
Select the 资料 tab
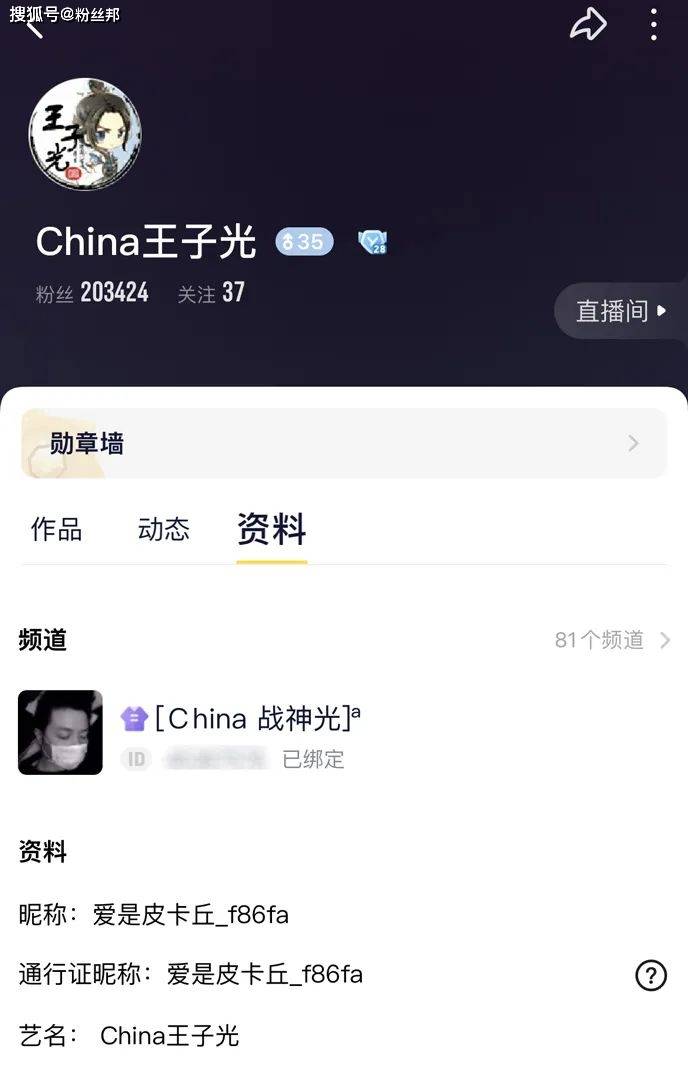point(271,529)
